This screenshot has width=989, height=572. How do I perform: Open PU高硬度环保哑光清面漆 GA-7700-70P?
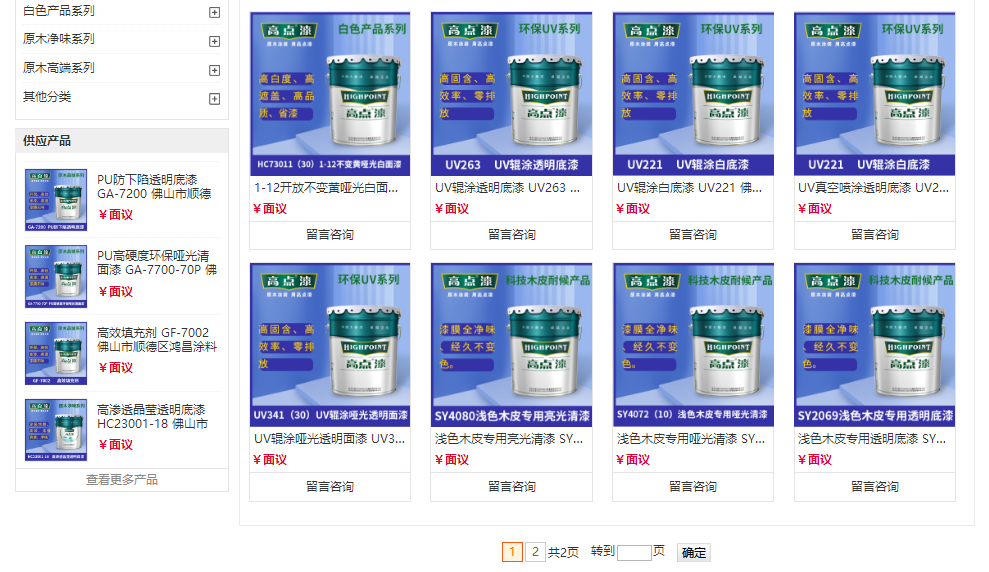[x=154, y=263]
